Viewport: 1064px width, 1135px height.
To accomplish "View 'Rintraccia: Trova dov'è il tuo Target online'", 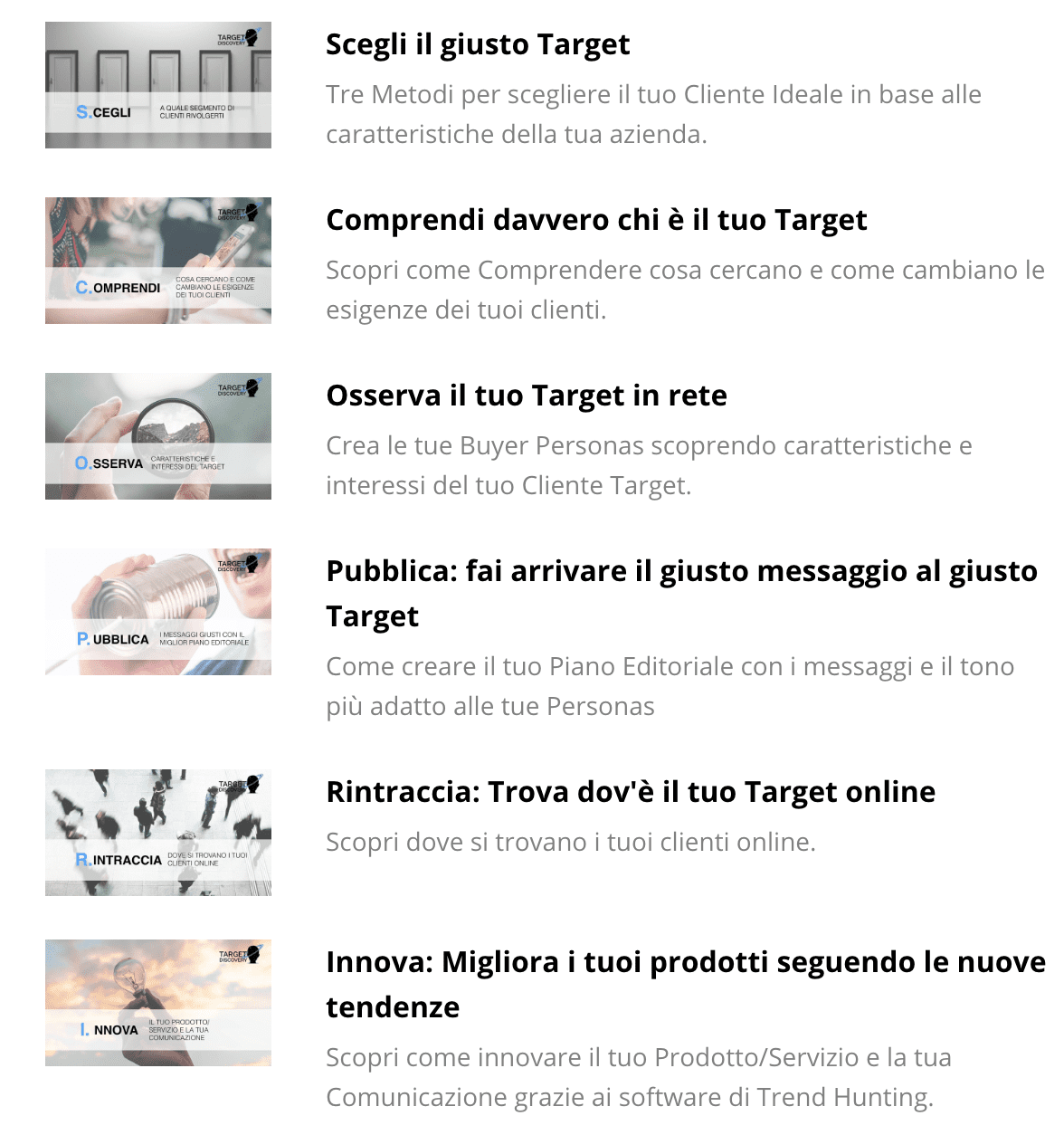I will click(x=630, y=792).
